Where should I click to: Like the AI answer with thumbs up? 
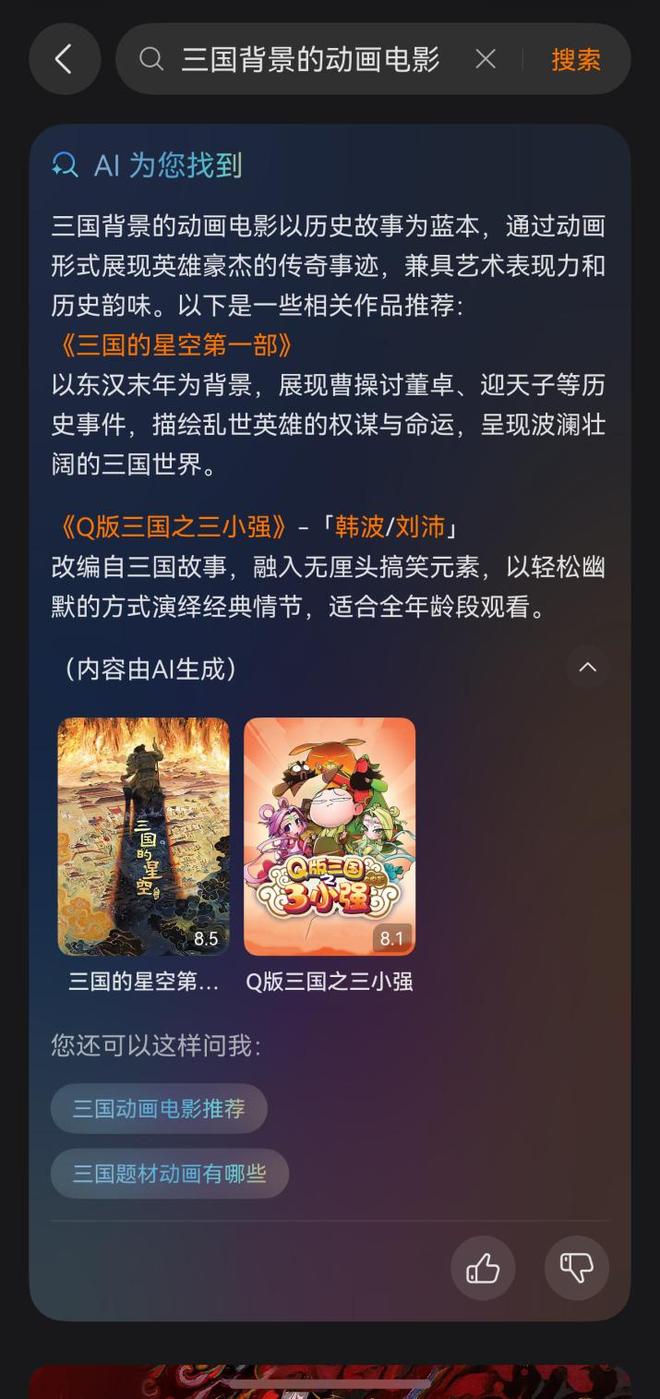tap(483, 1268)
